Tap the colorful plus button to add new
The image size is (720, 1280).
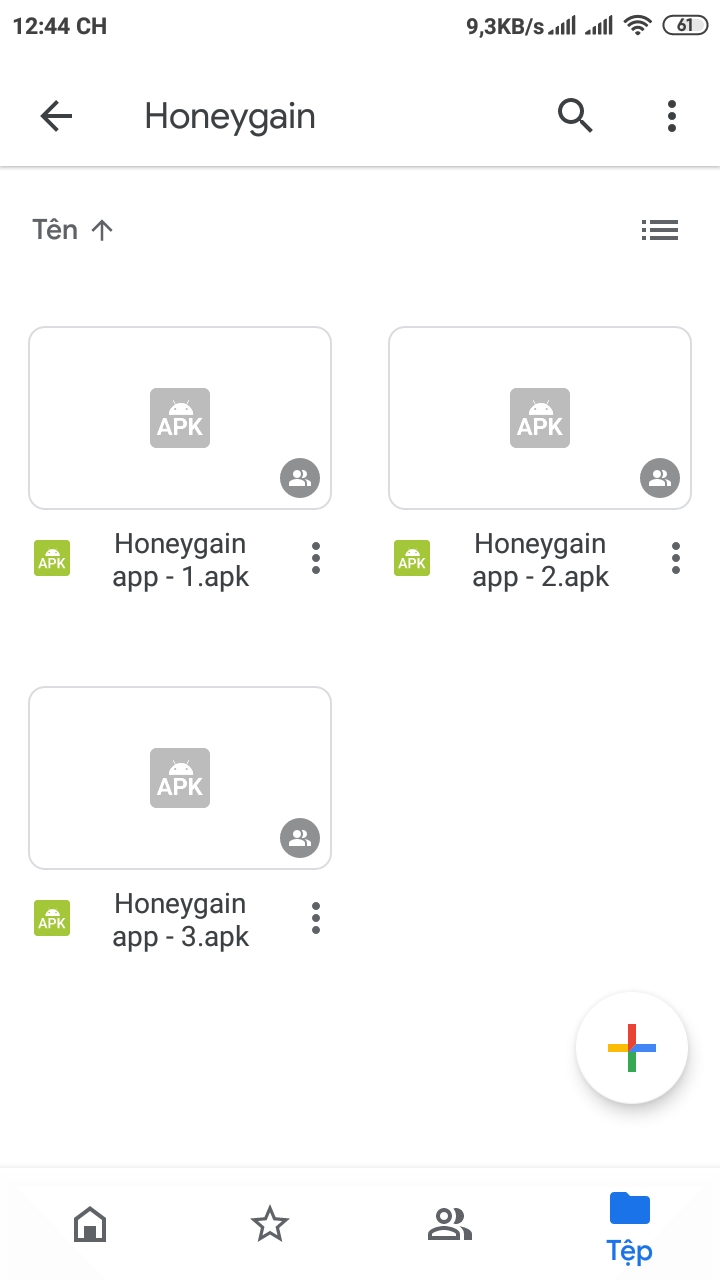click(x=632, y=1048)
